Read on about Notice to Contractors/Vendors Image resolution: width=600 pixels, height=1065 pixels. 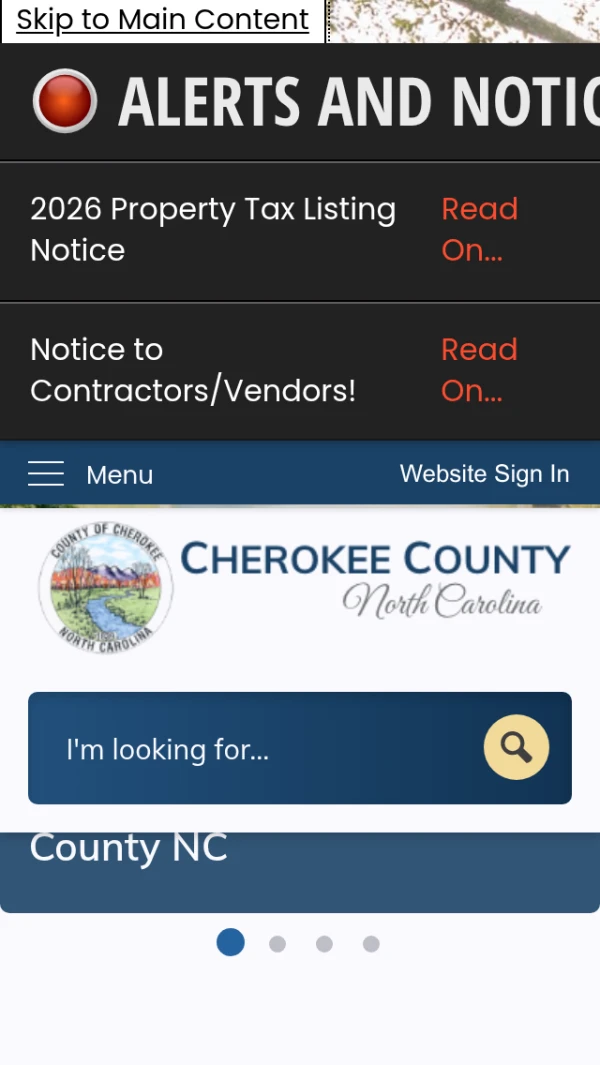[x=479, y=370]
